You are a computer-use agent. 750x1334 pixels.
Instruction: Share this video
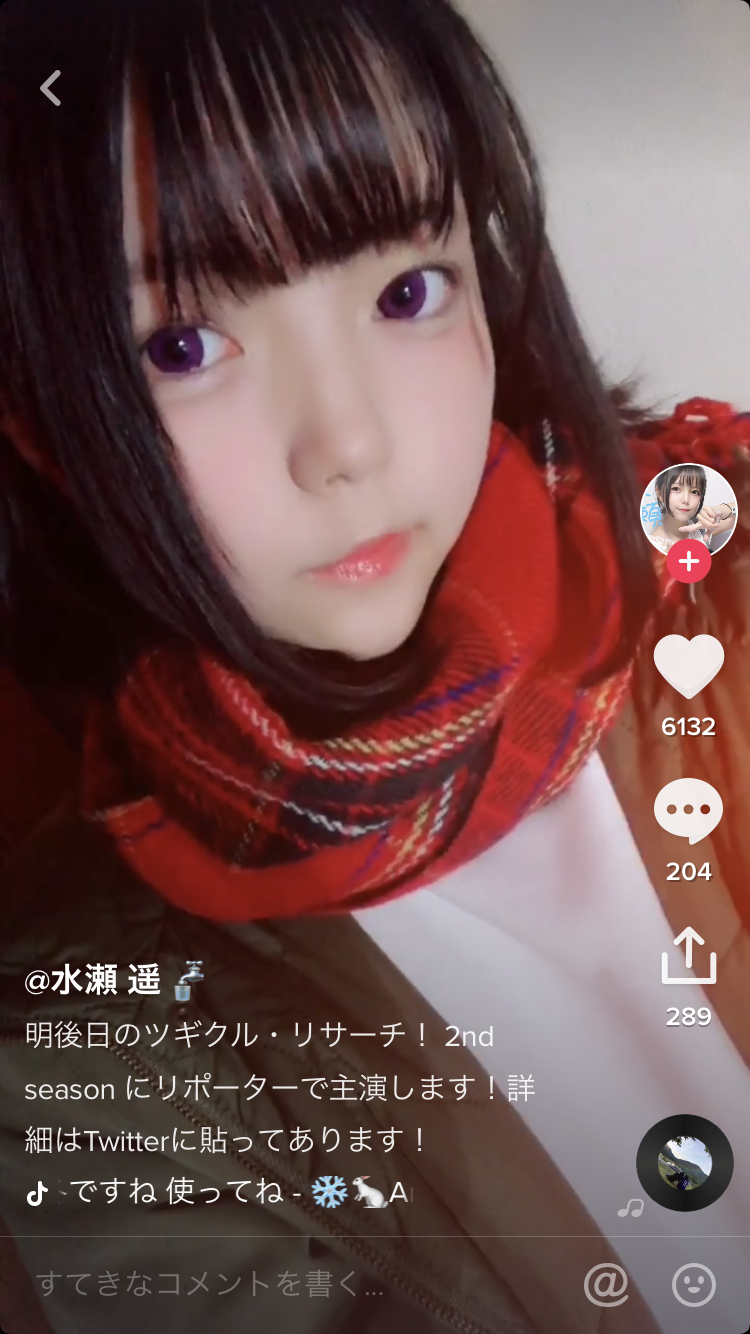[688, 956]
